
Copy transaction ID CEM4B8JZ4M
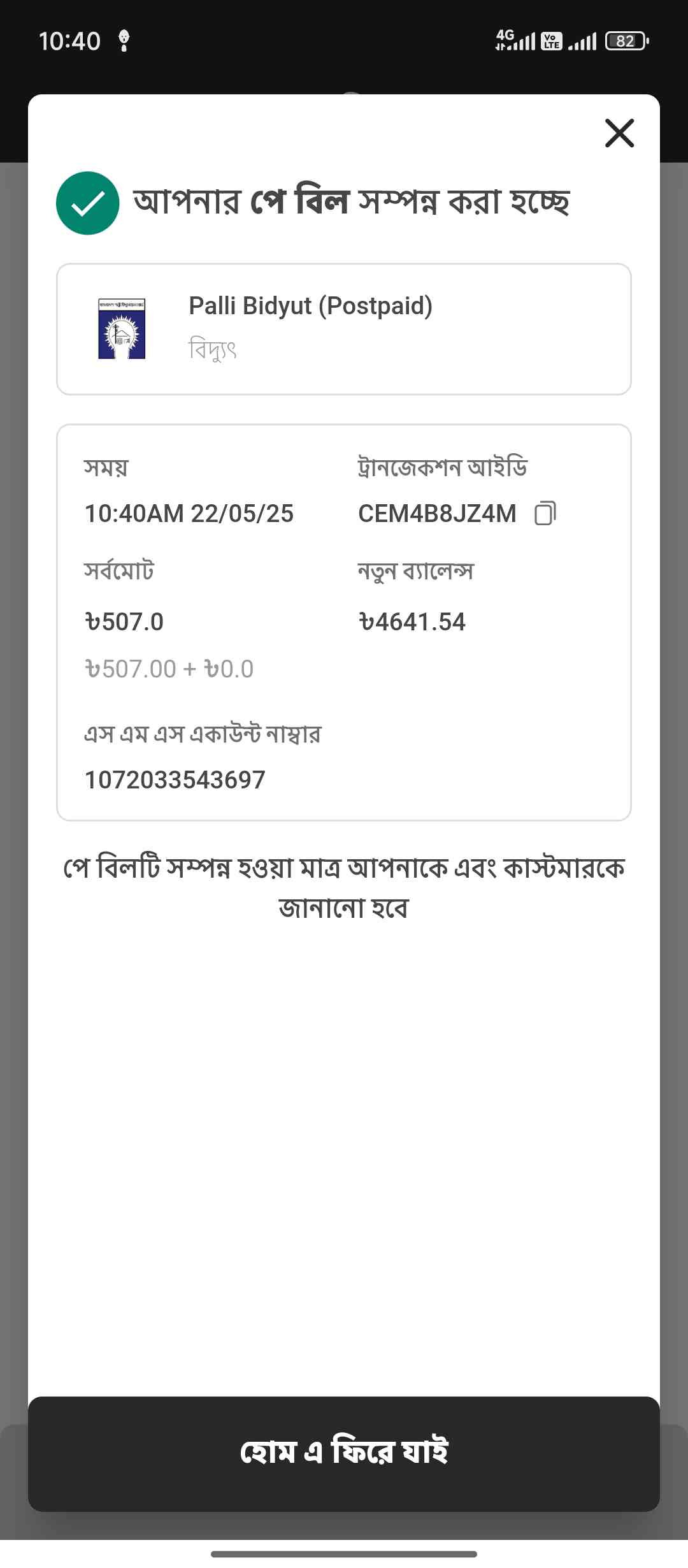545,513
